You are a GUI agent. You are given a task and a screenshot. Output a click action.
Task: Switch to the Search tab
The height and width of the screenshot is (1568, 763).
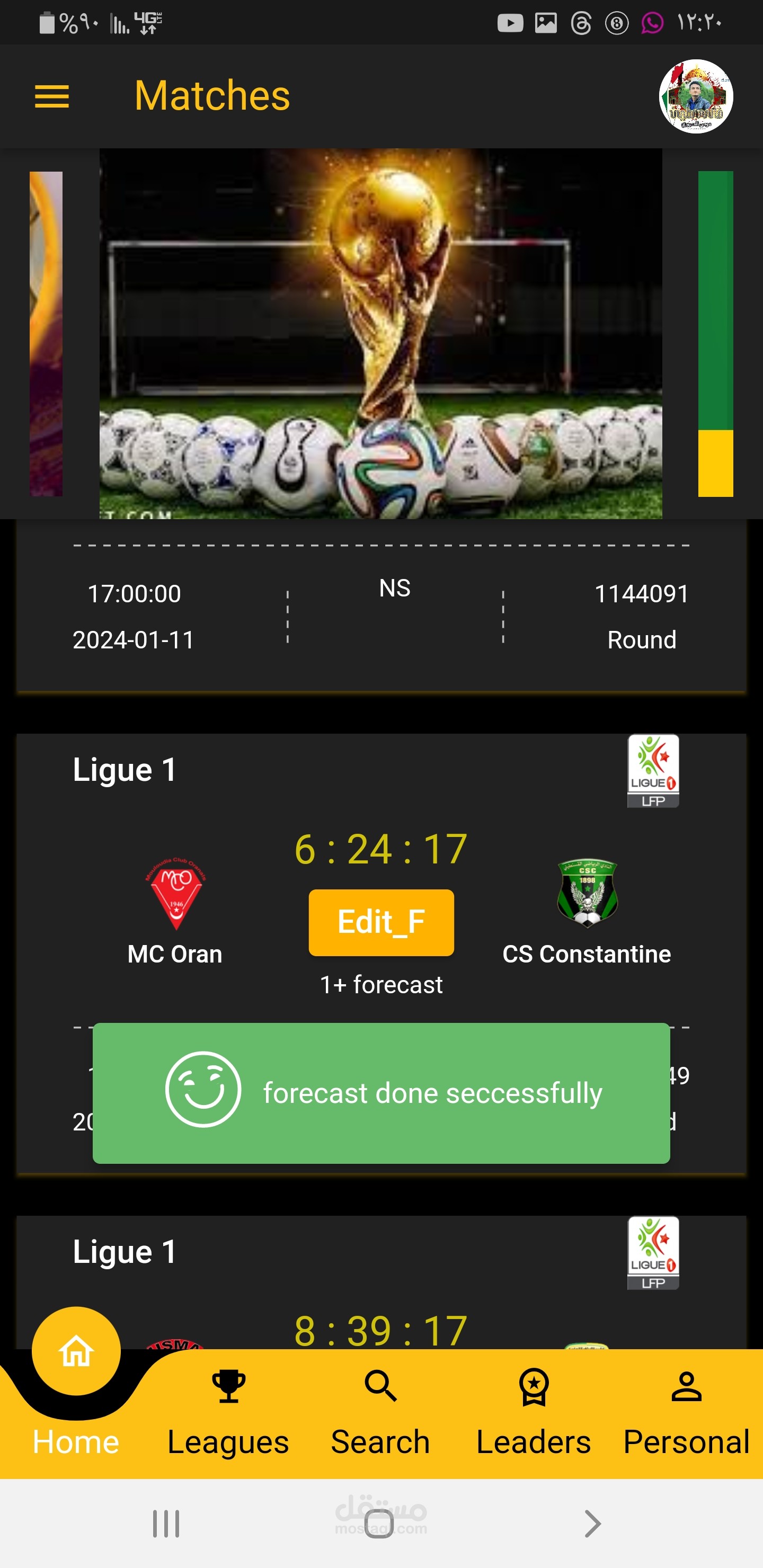[380, 1413]
